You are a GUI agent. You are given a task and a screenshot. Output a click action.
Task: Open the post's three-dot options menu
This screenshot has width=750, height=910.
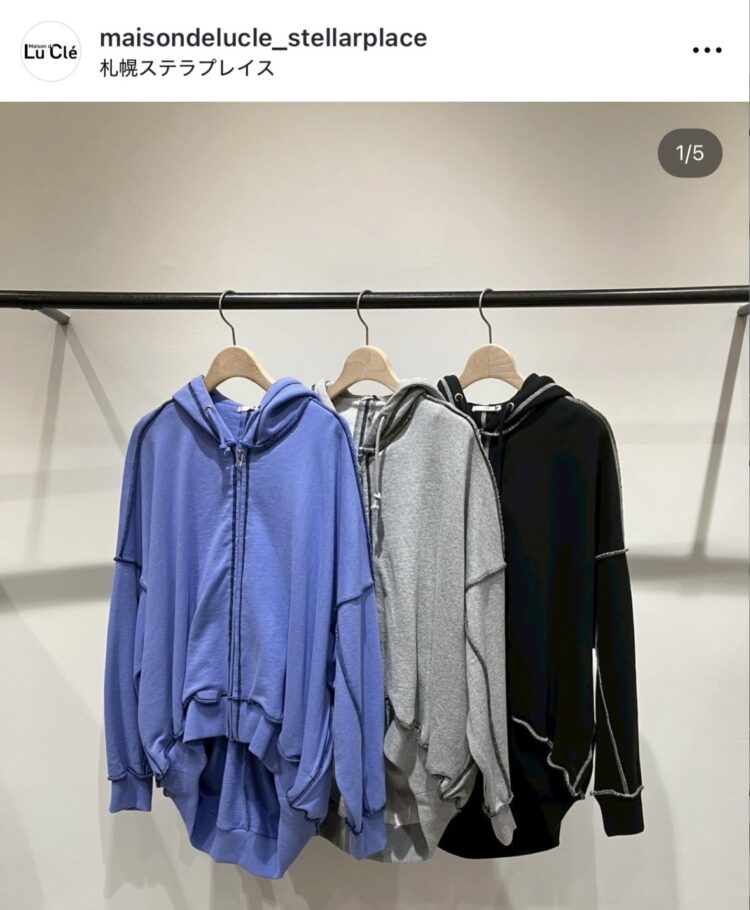tap(706, 50)
